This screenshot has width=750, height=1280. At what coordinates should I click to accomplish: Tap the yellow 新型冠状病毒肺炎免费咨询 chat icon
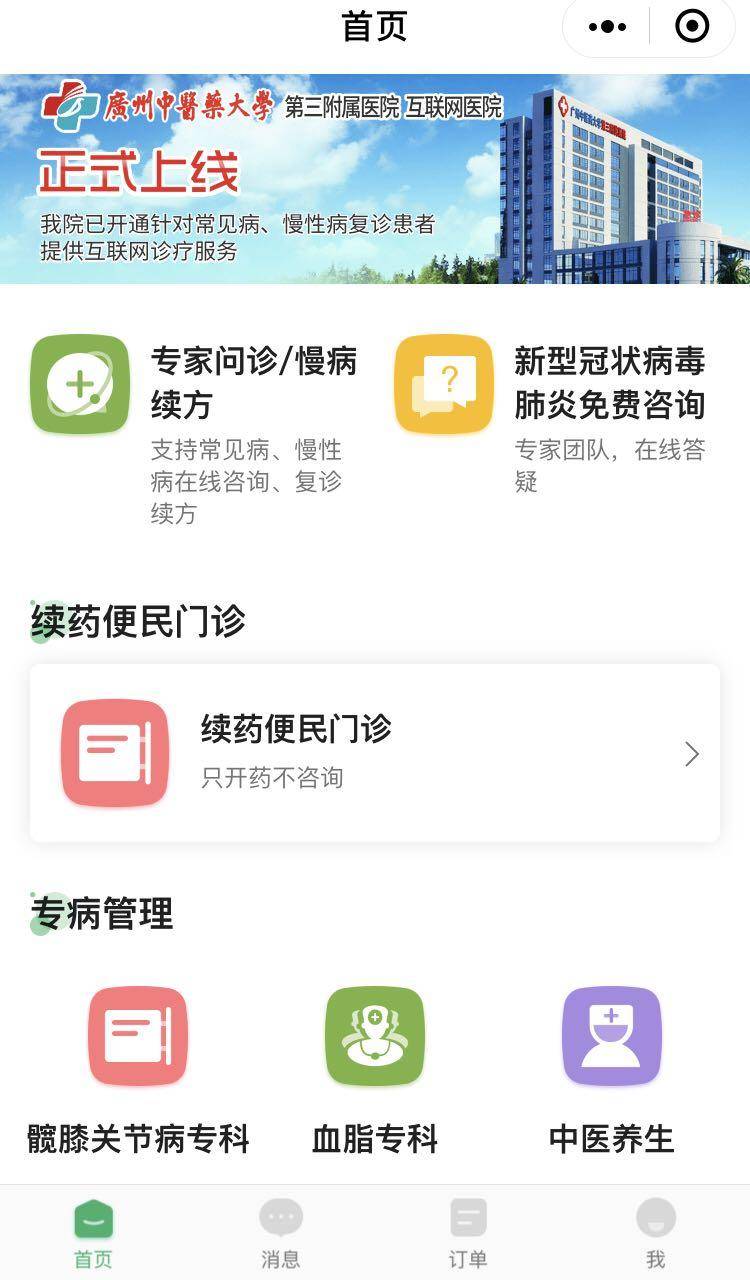pos(443,384)
